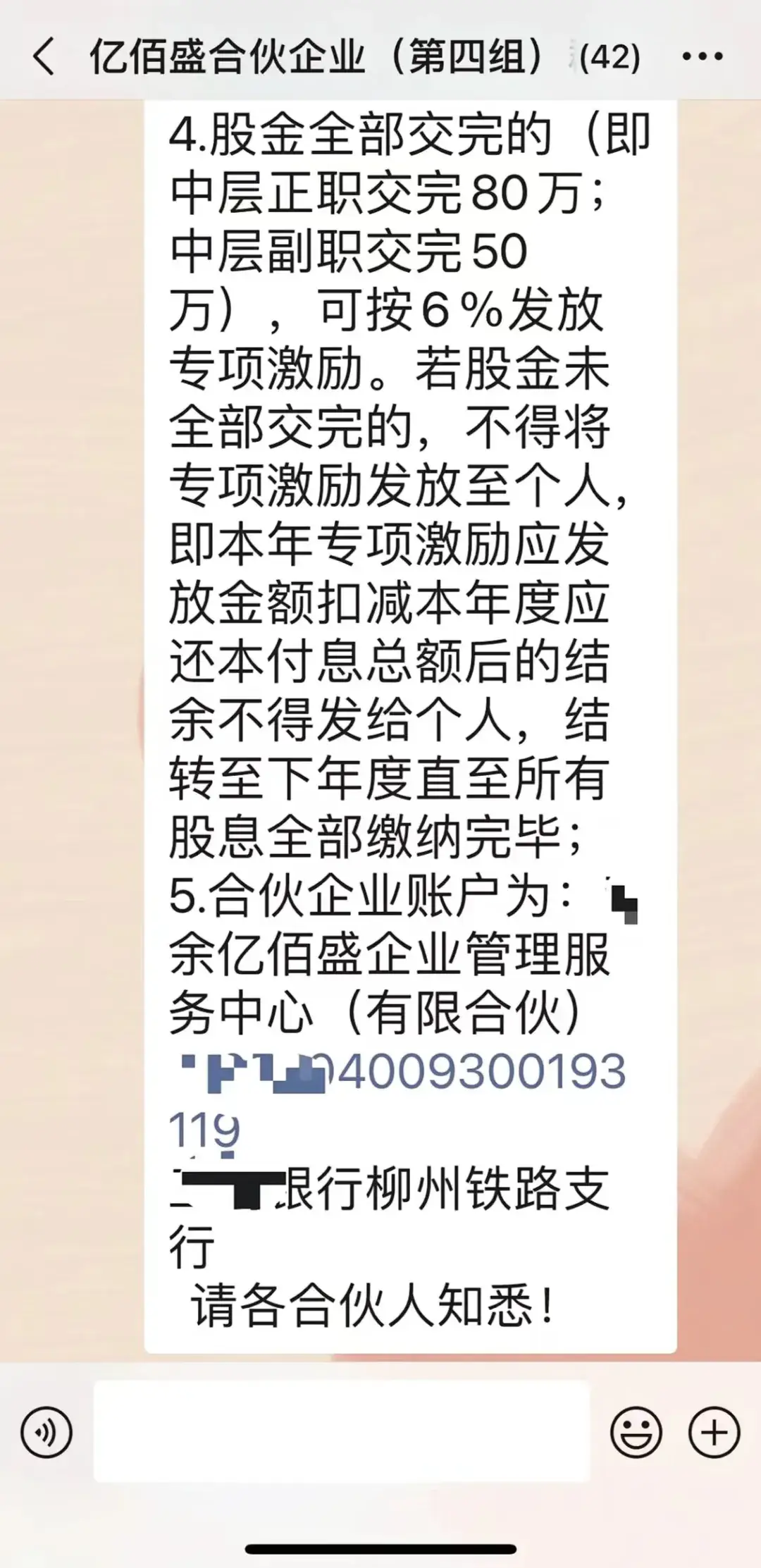Tap the message text field
Screen dimensions: 761x1568
click(x=342, y=1431)
